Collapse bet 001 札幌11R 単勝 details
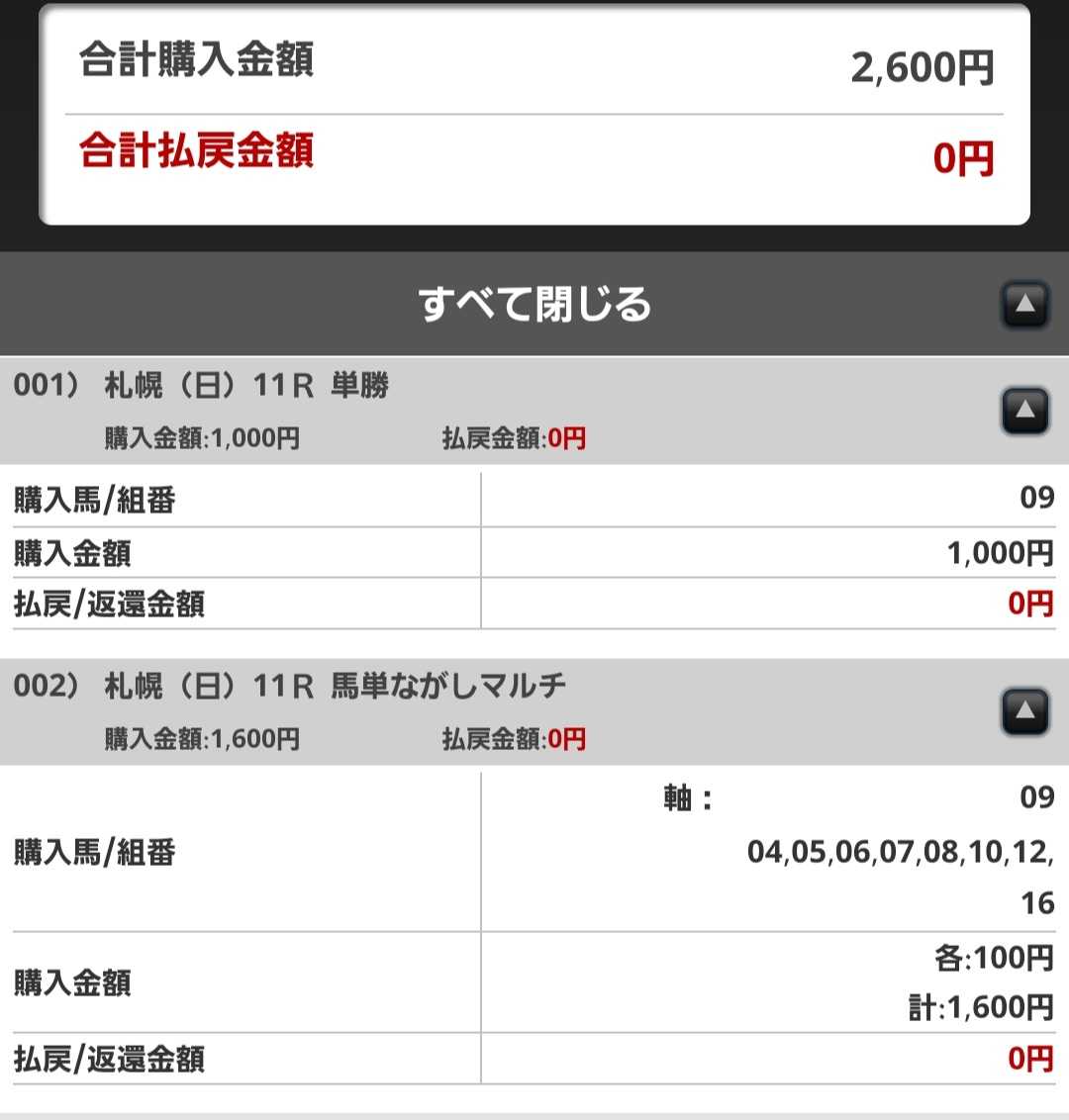The image size is (1069, 1120). coord(1024,411)
